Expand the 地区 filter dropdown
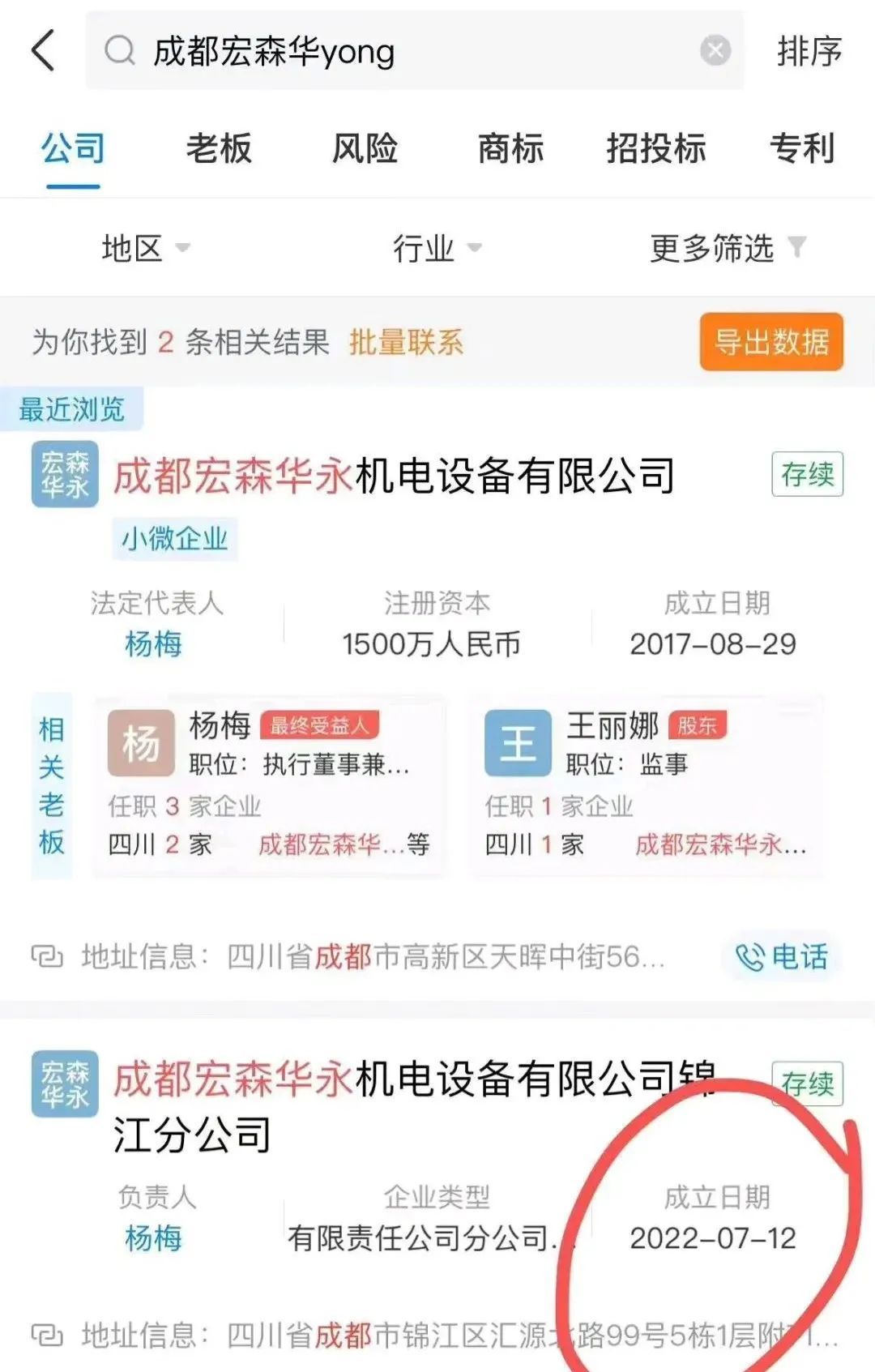This screenshot has width=875, height=1372. point(145,248)
